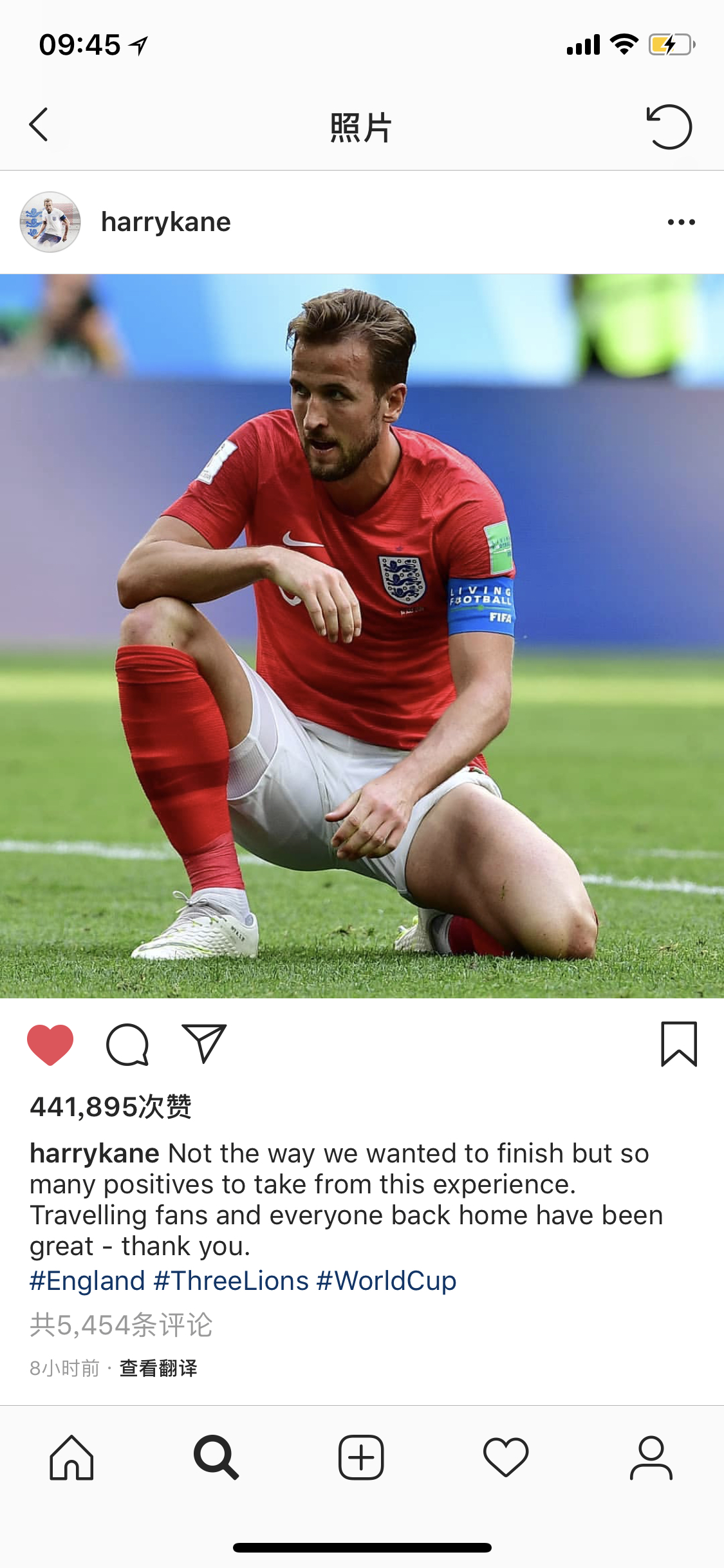Open the post's three-dot options menu
This screenshot has height=1568, width=724.
(681, 222)
